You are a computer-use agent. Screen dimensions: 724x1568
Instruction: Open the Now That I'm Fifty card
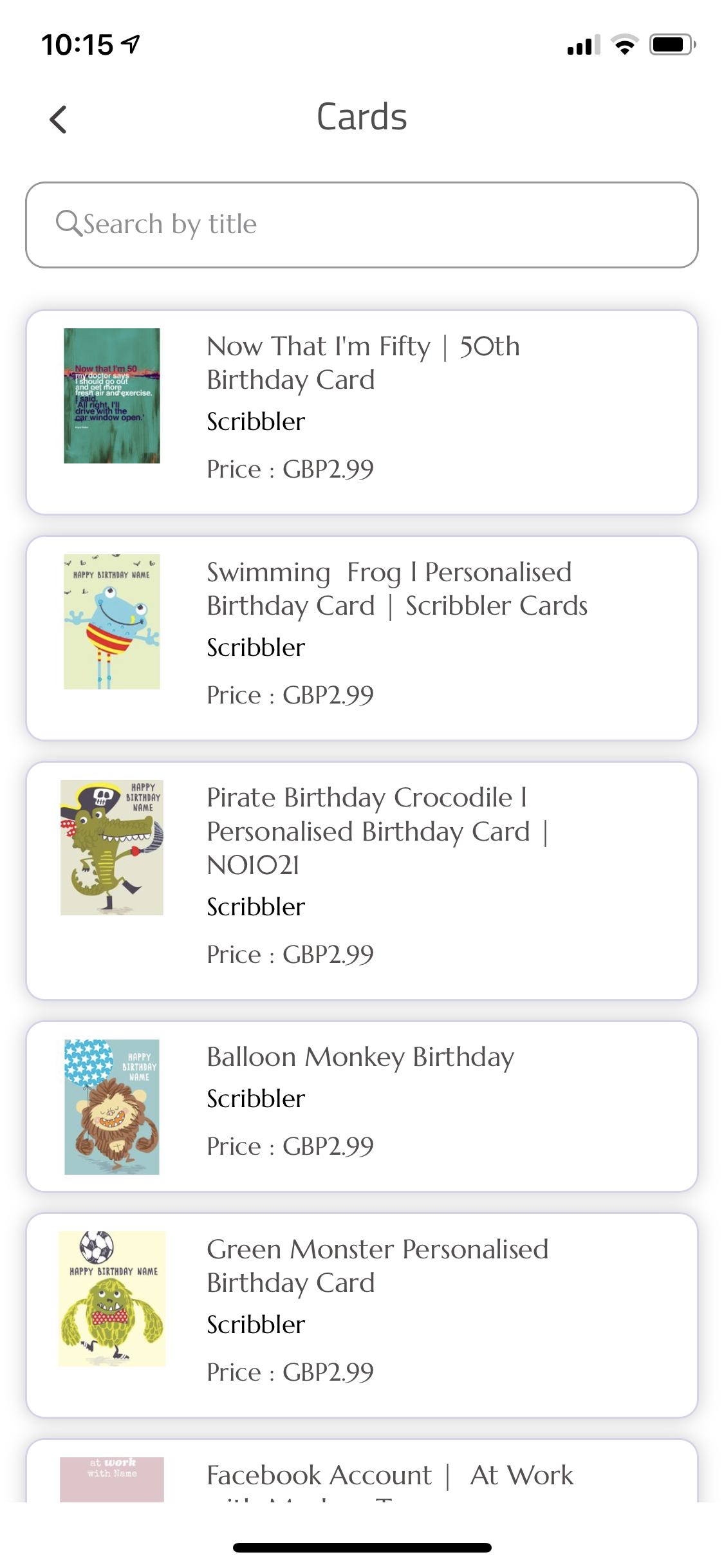[x=362, y=412]
